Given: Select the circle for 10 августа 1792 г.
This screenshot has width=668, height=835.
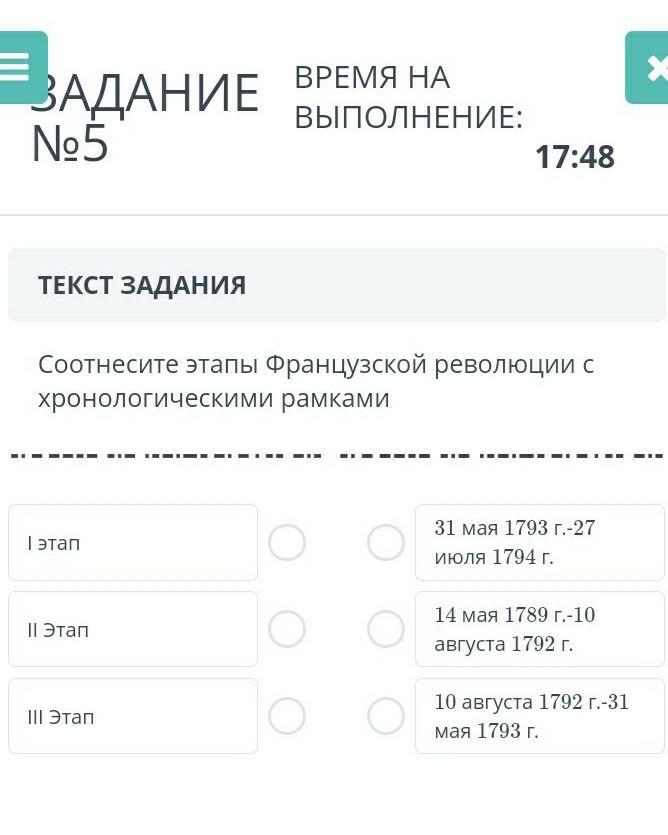Looking at the screenshot, I should (385, 716).
